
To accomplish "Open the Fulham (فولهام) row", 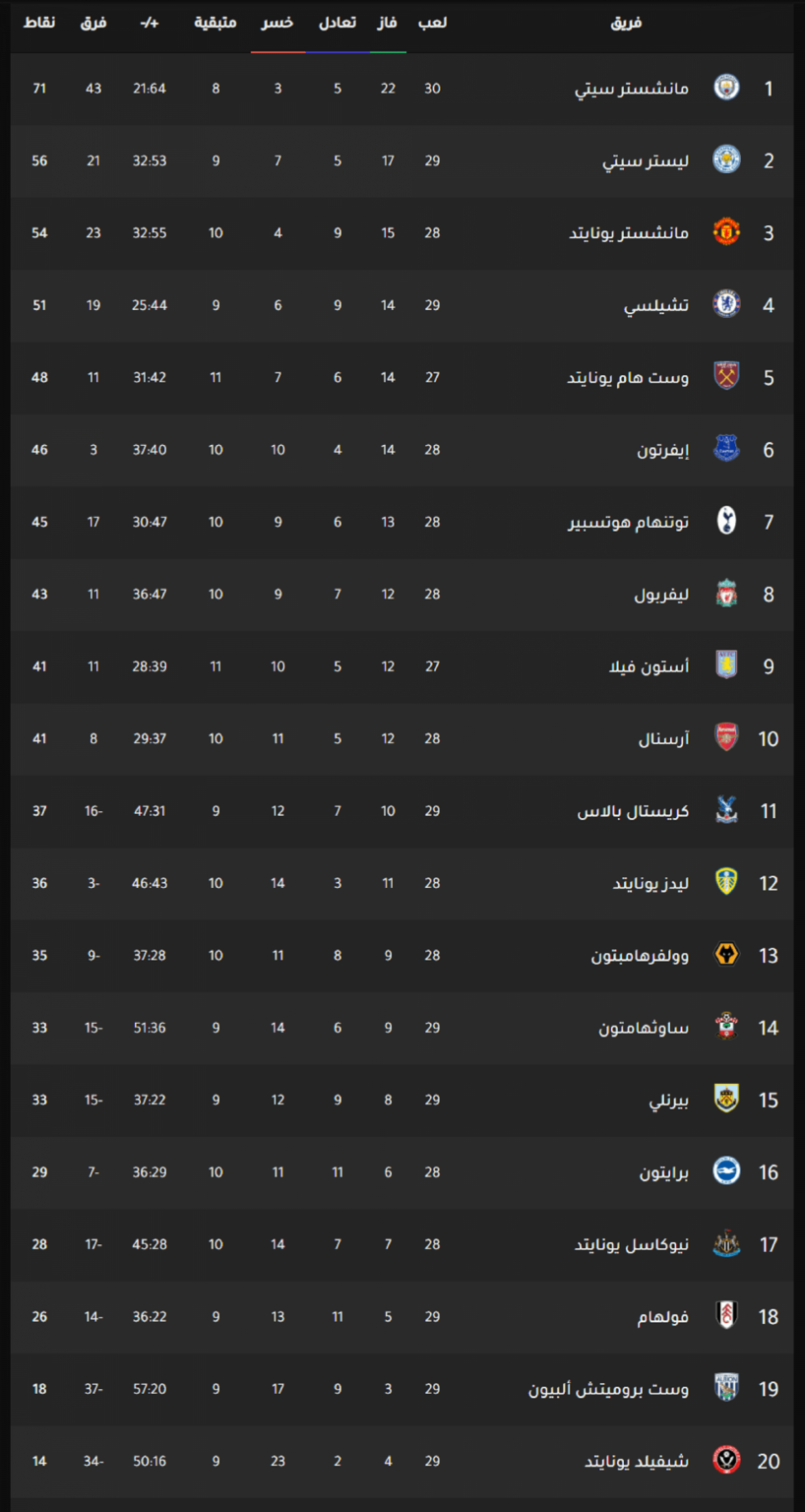I will 402,1317.
